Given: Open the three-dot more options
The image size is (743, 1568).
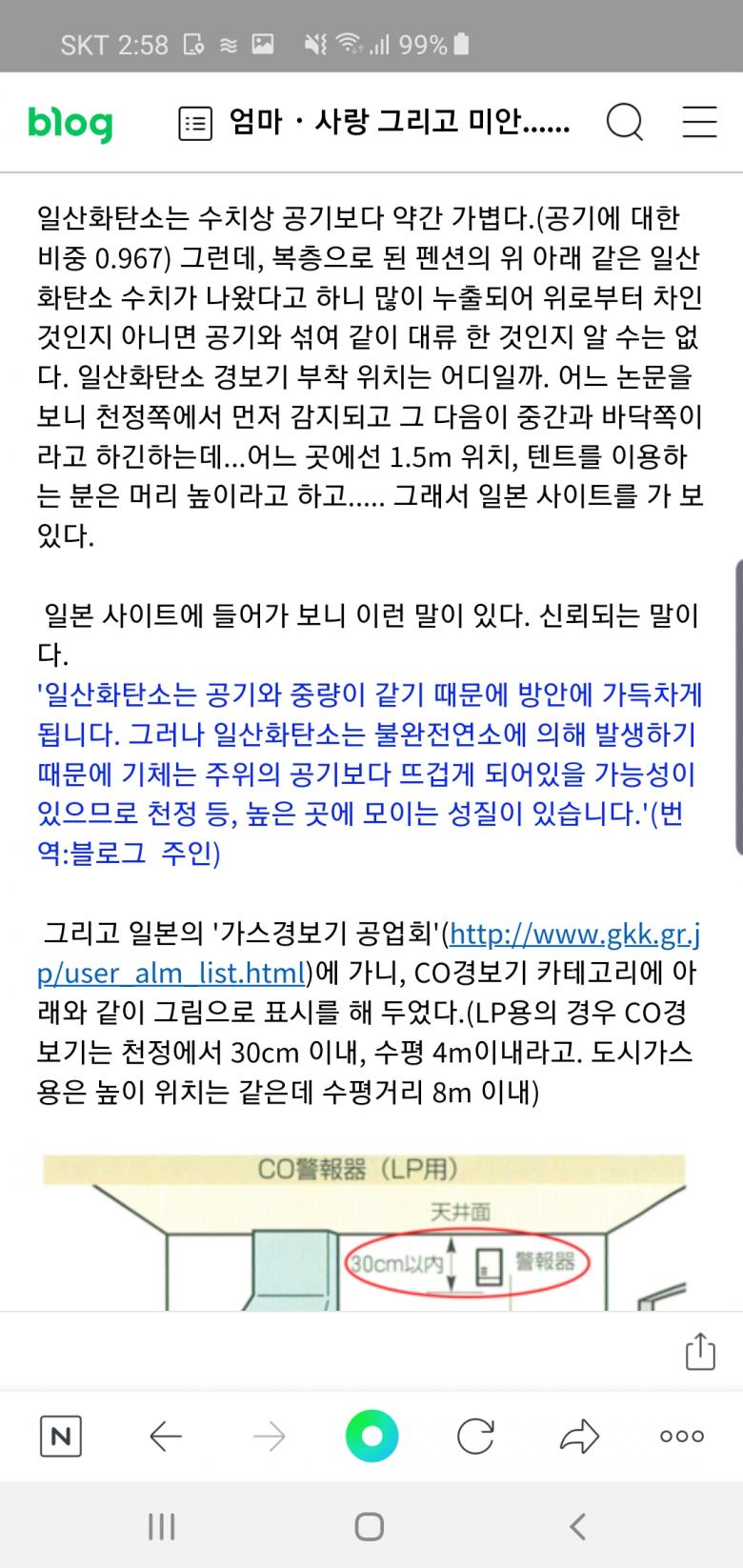Looking at the screenshot, I should (682, 1437).
